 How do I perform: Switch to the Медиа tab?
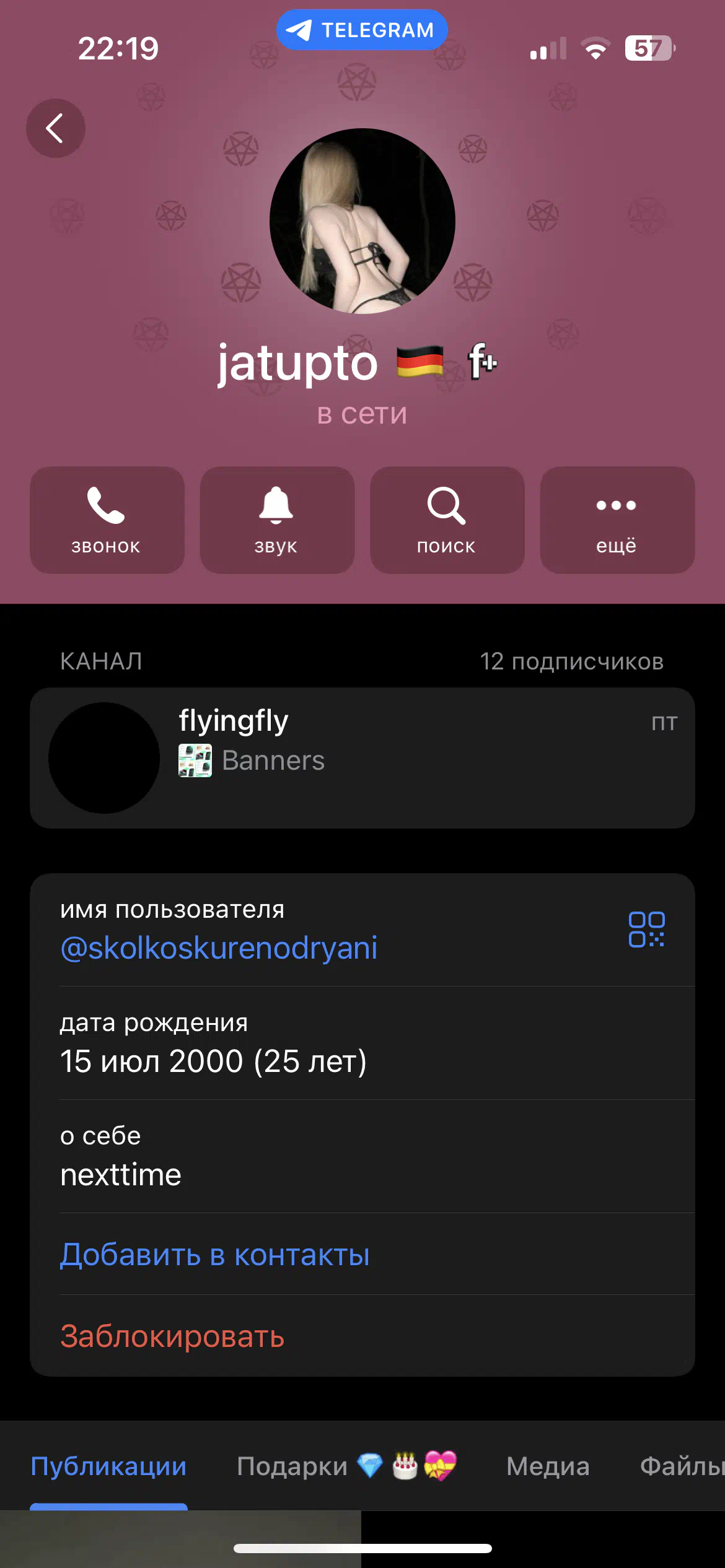click(x=548, y=1466)
